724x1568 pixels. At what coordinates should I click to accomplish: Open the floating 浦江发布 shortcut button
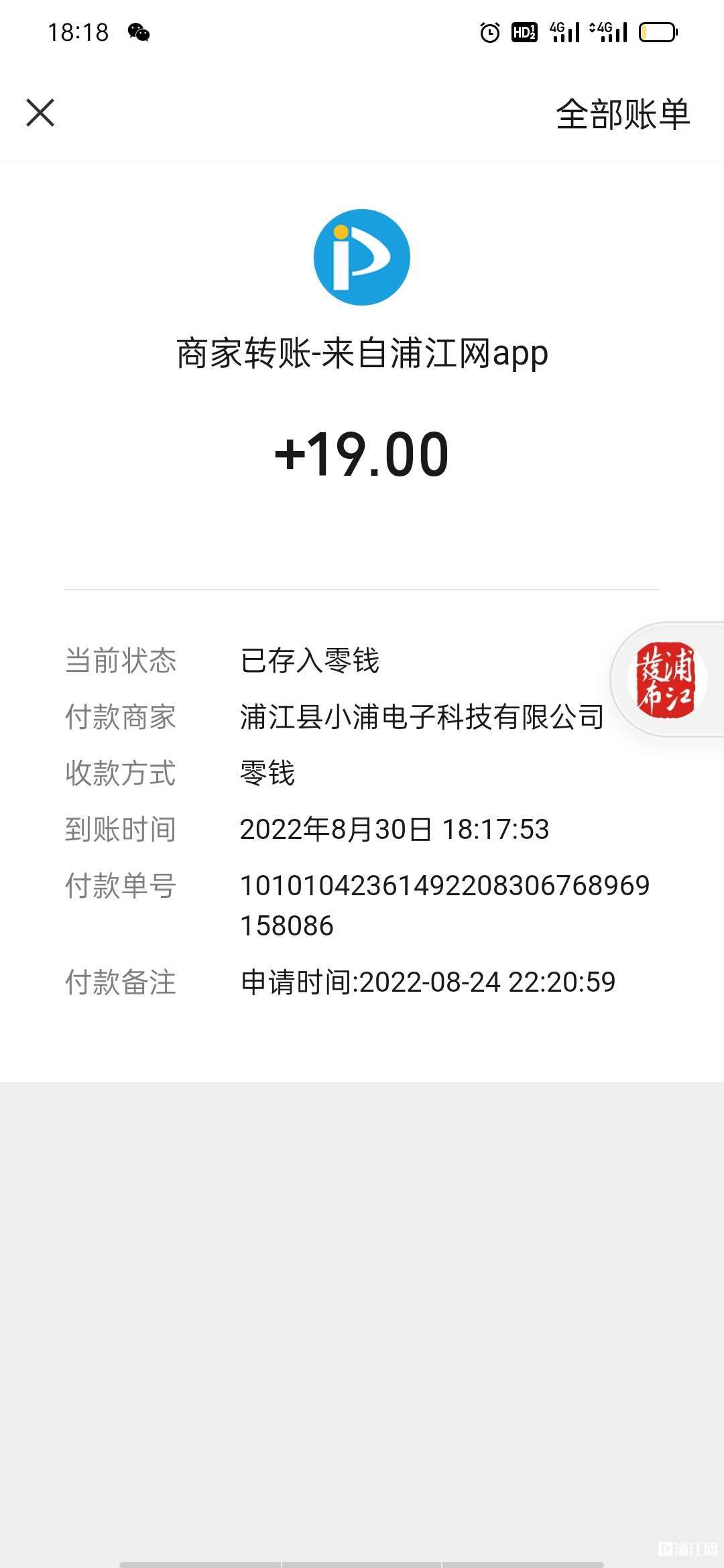pos(668,679)
